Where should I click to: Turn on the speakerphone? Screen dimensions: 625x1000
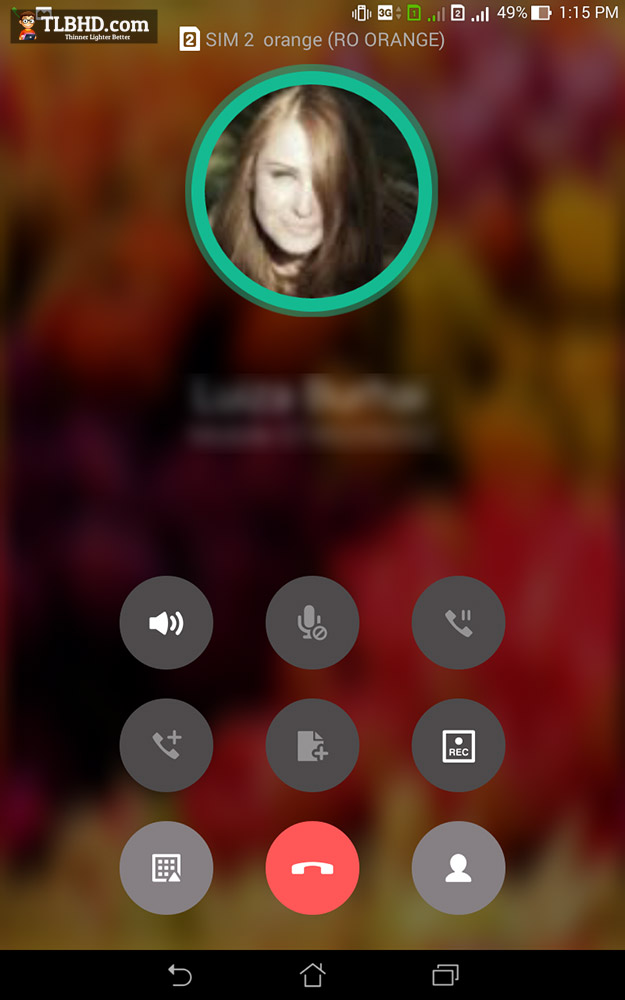click(x=166, y=622)
